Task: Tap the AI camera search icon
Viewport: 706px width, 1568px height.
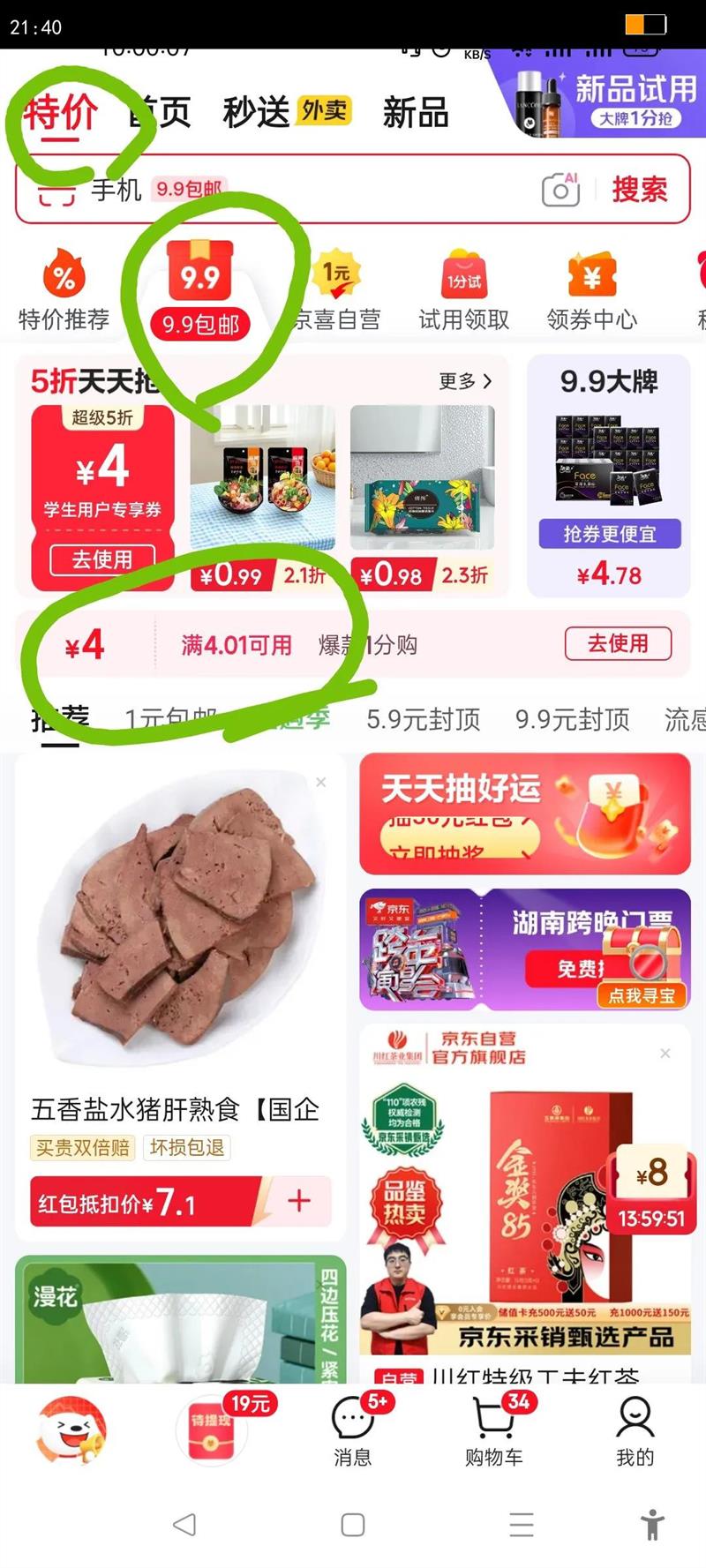Action: 559,188
